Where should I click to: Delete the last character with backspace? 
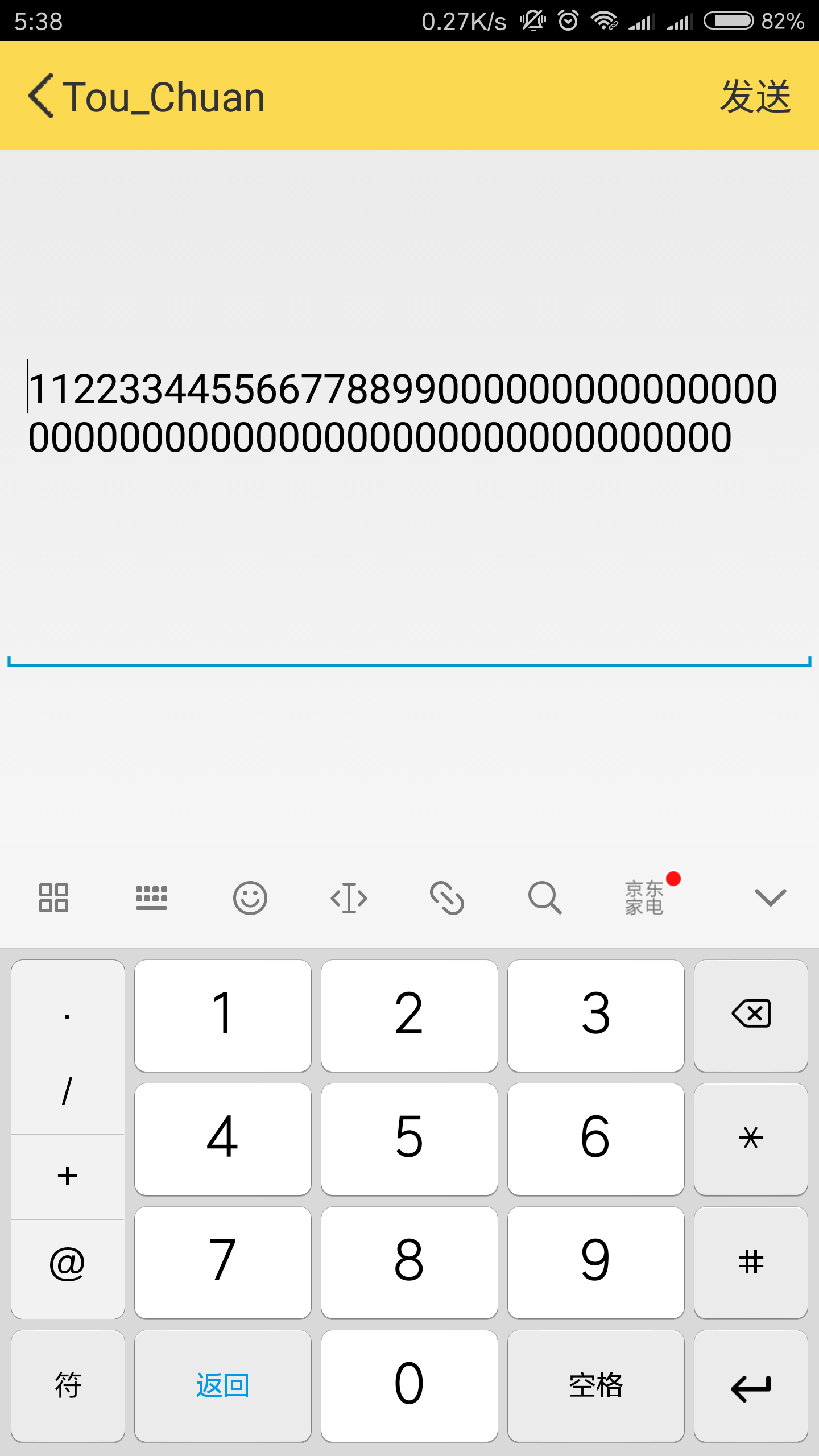(x=751, y=1015)
